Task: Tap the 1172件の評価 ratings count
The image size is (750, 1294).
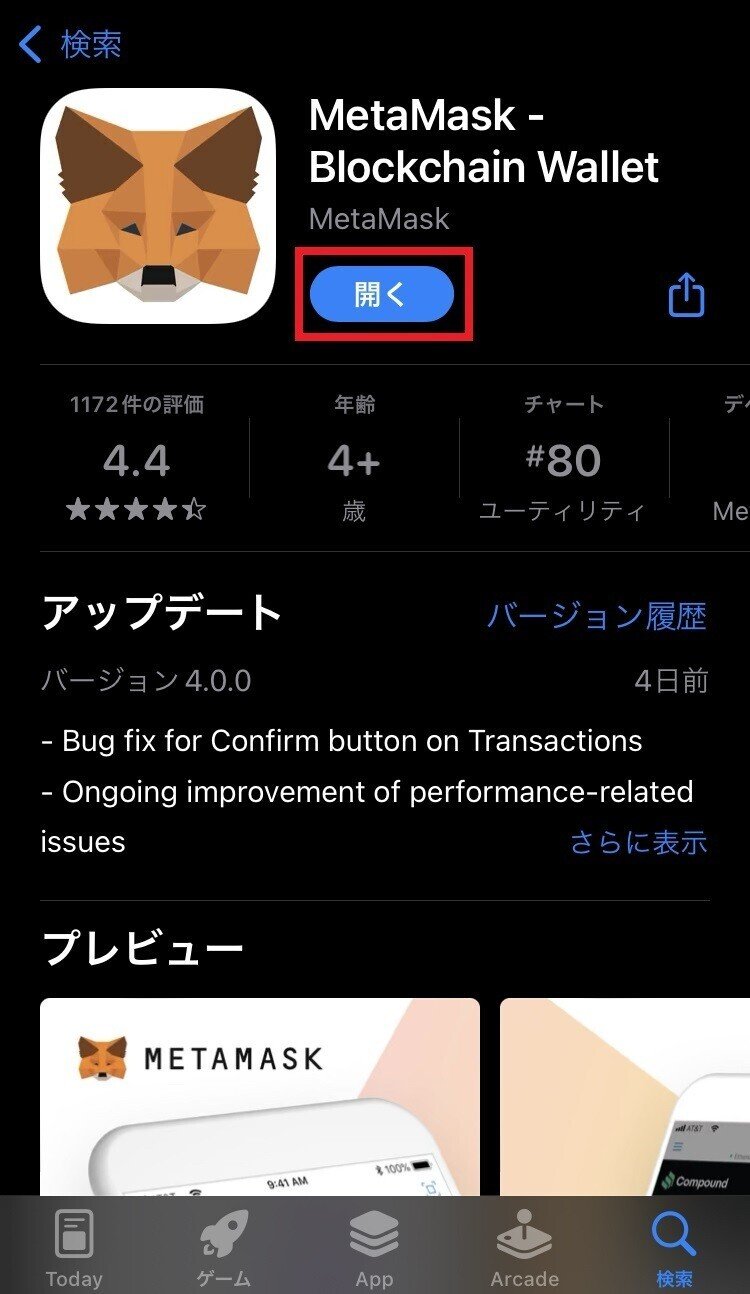Action: point(137,405)
